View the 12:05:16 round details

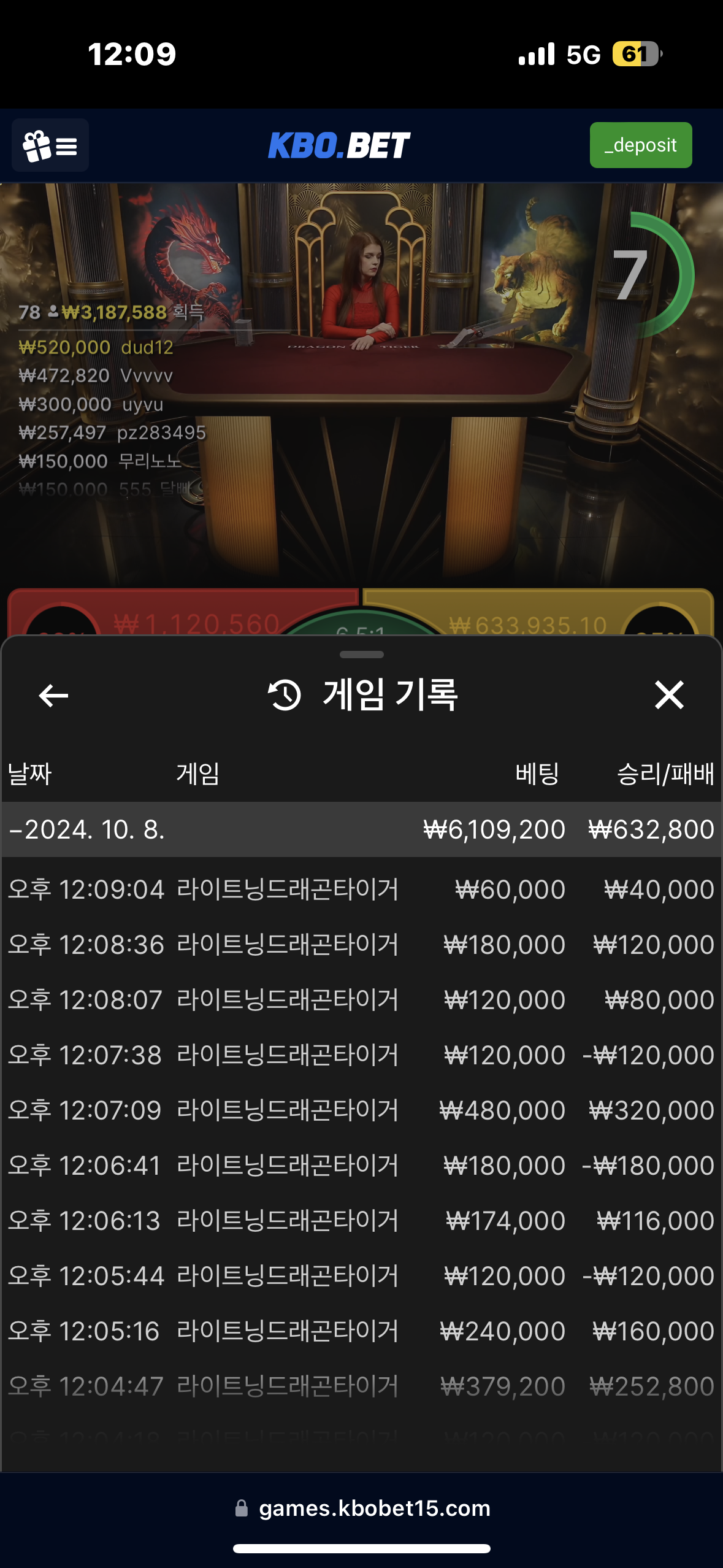pyautogui.click(x=361, y=1331)
